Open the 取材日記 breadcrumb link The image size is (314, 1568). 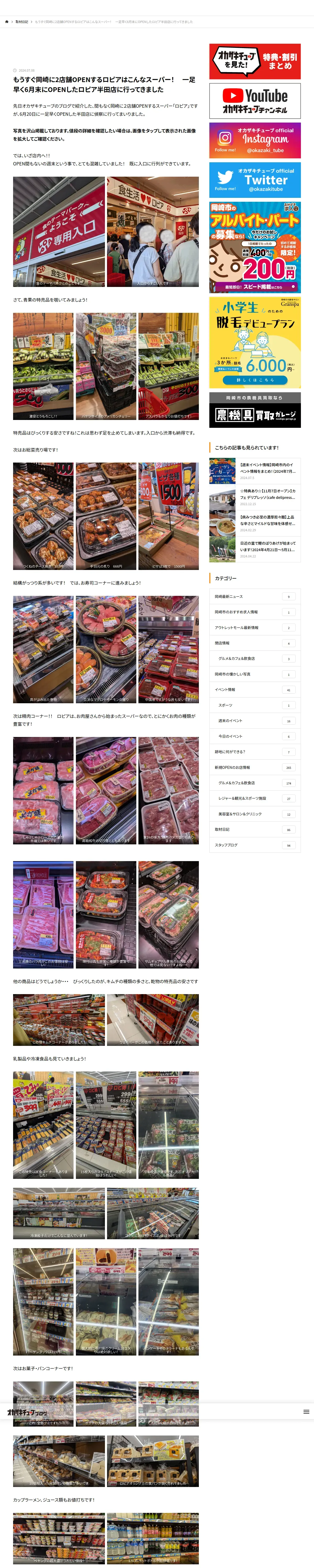point(22,22)
